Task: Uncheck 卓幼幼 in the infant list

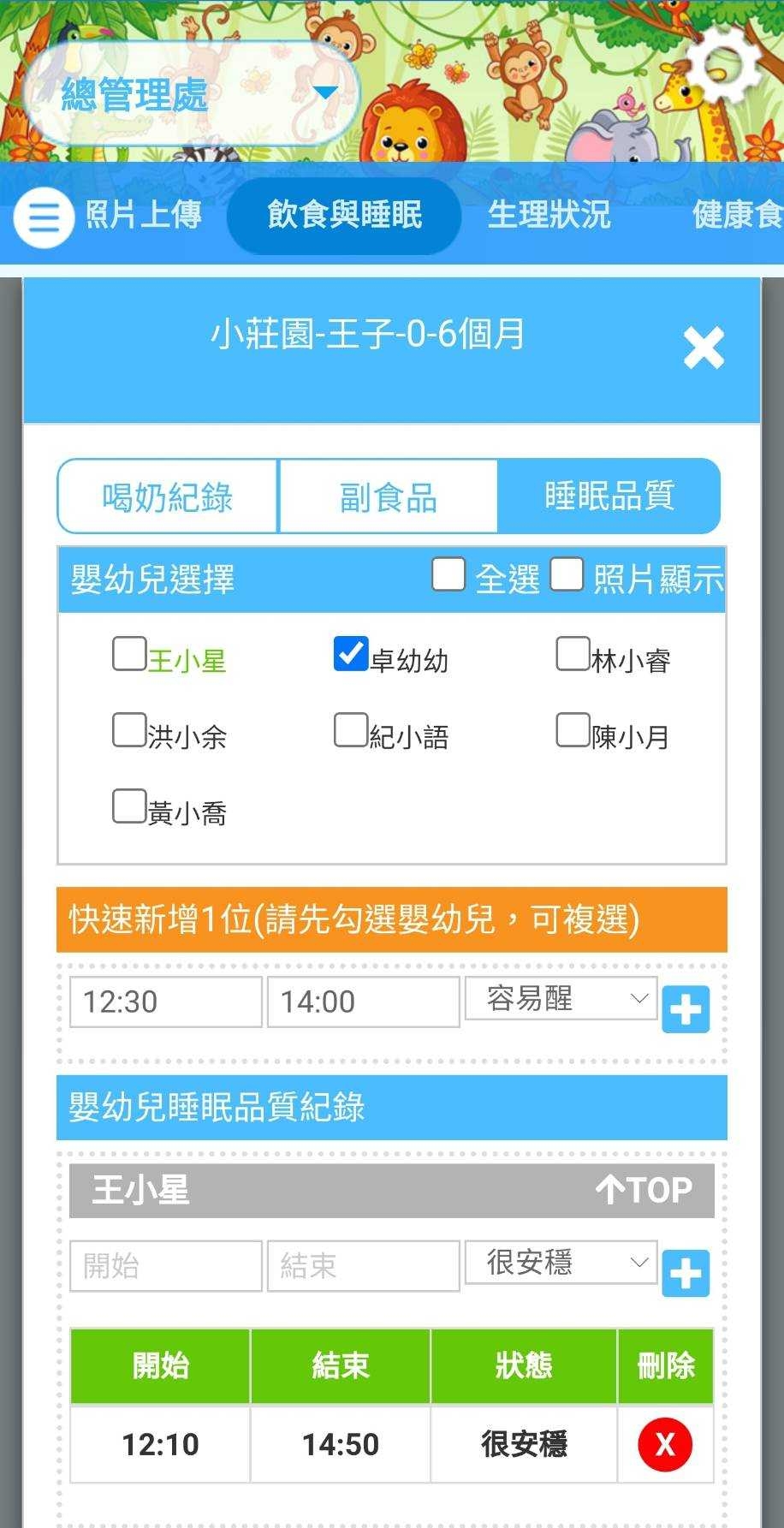Action: tap(351, 654)
